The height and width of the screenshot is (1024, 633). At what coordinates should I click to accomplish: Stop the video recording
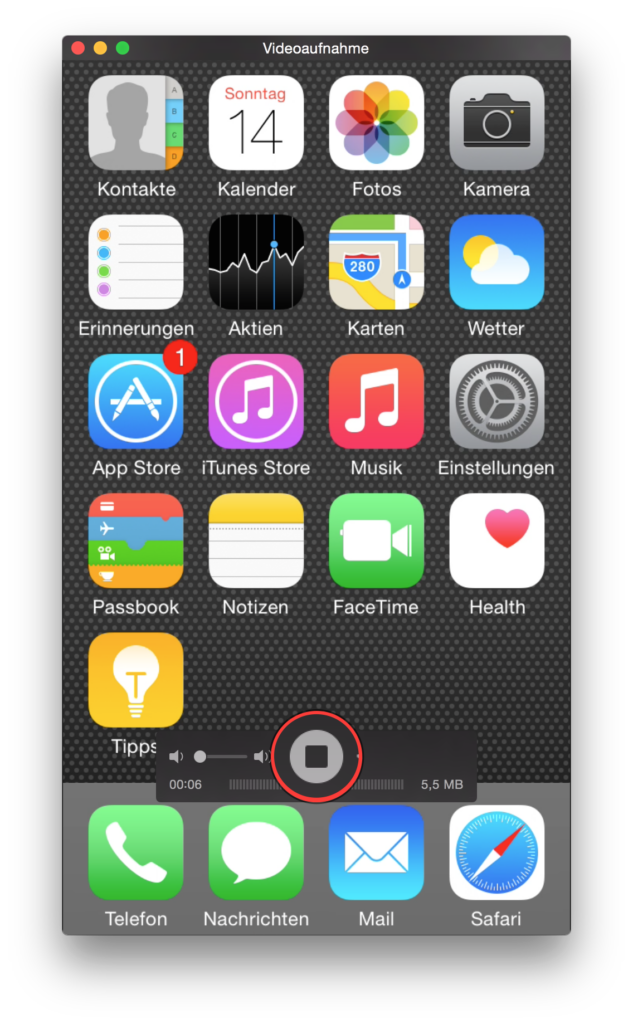click(316, 756)
